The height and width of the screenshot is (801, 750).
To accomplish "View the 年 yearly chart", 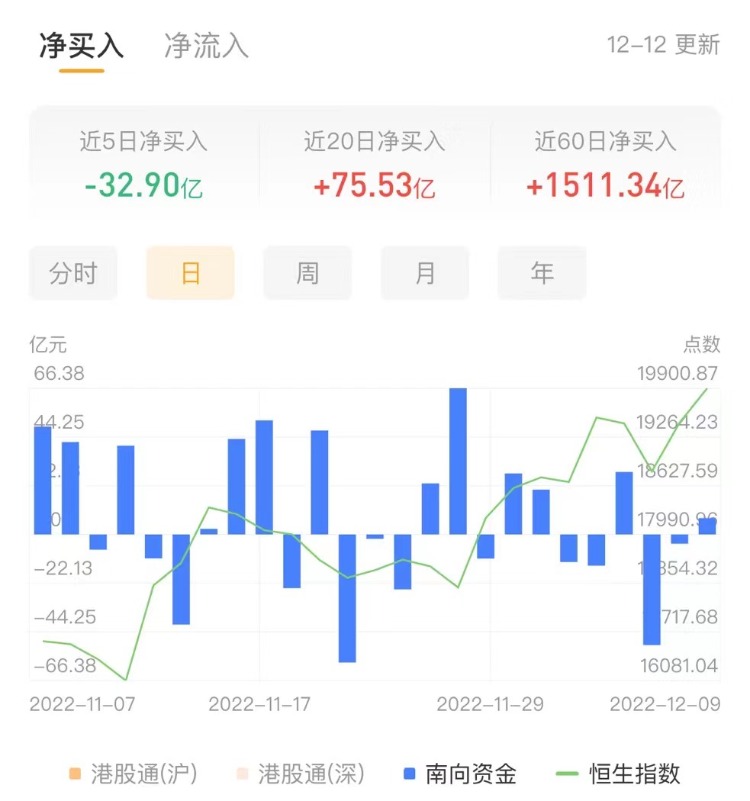I will (x=542, y=273).
